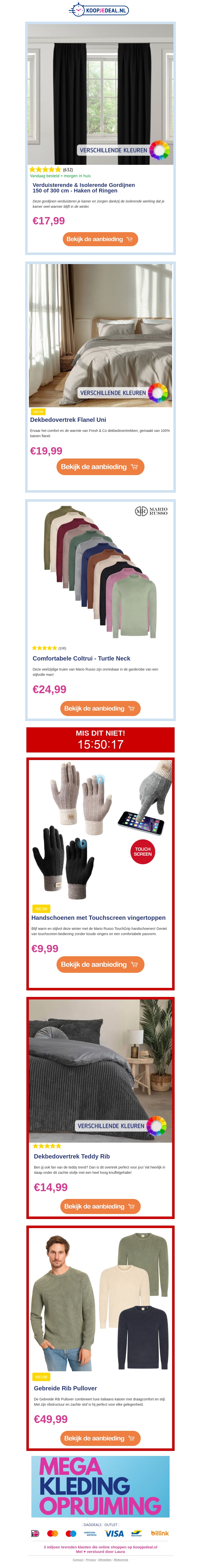Screen dimensions: 201x1568
Task: Tap Bekijk de aanbieding for Verduisterende Gordijnen
Action: [x=100, y=239]
